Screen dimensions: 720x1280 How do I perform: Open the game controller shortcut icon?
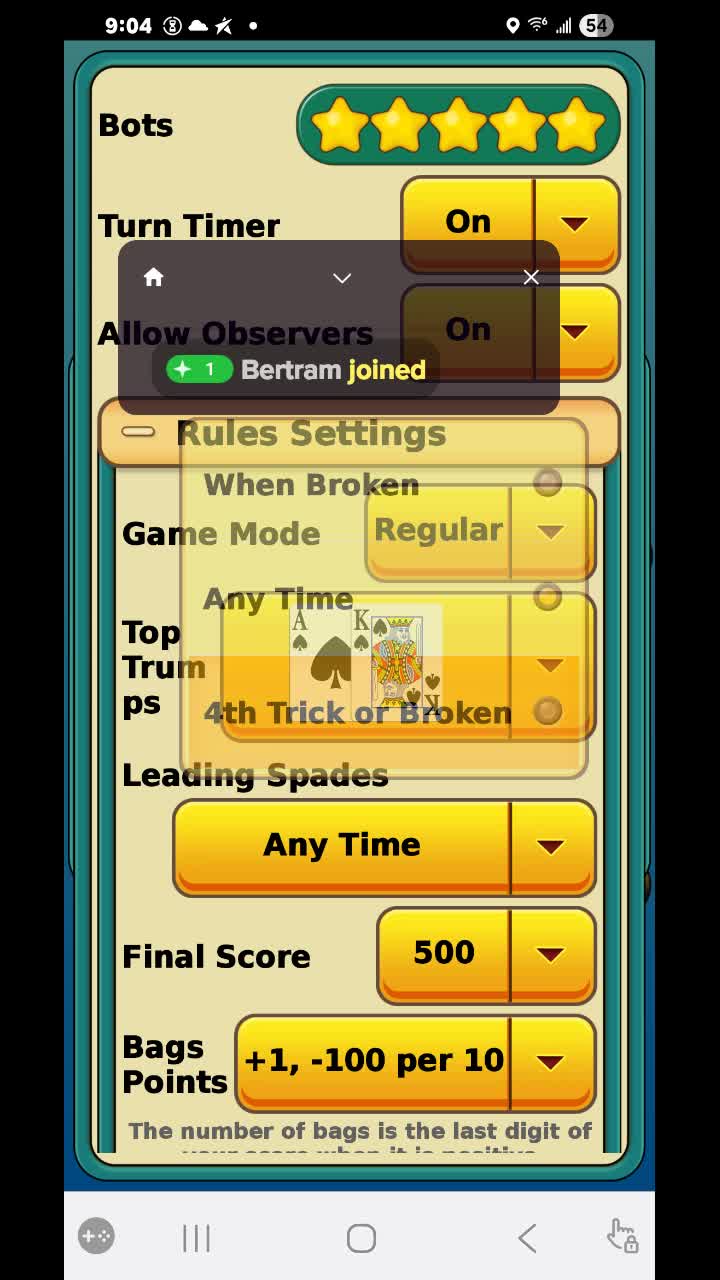(x=96, y=1237)
